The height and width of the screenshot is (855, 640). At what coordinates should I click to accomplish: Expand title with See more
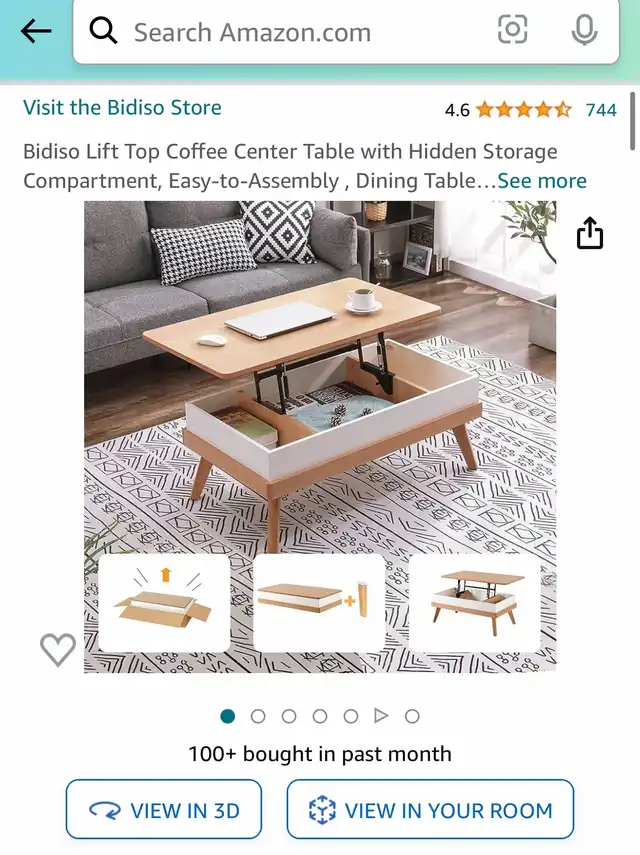click(x=541, y=181)
